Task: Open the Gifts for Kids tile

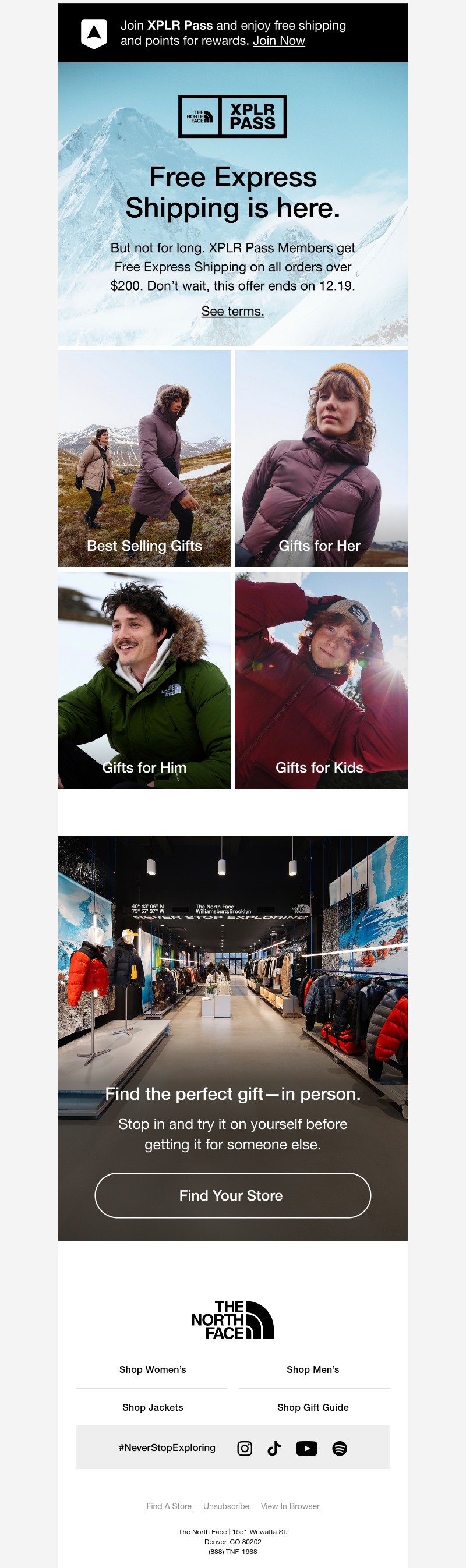Action: 321,680
